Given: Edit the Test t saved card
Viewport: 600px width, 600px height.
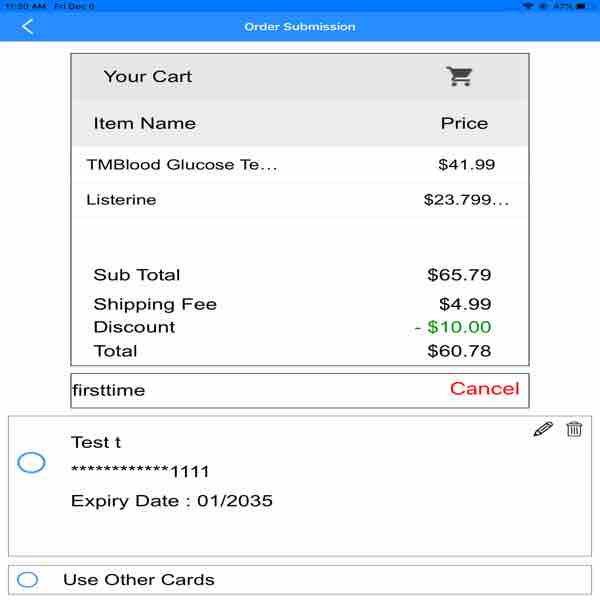Looking at the screenshot, I should [543, 429].
